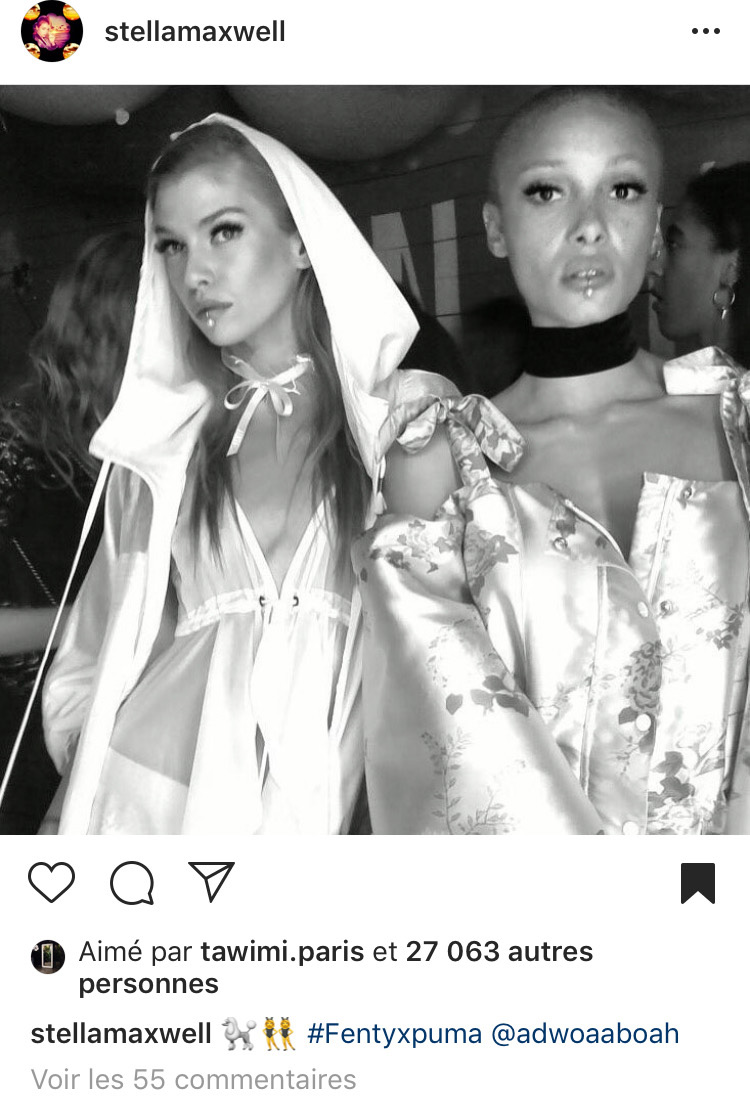This screenshot has height=1105, width=750.
Task: Open the post's three-dot options menu
Action: (x=706, y=32)
